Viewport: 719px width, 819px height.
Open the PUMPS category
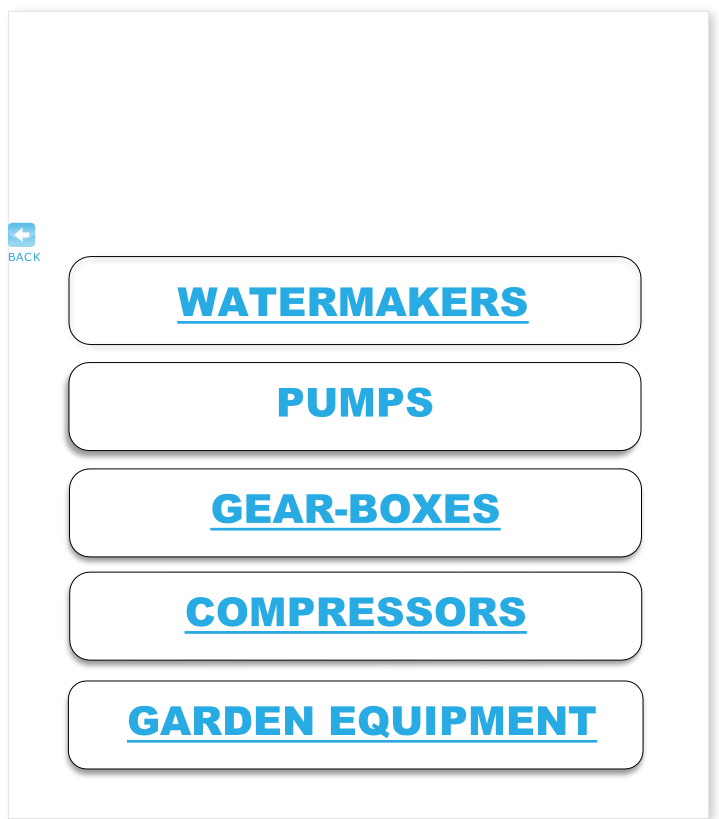click(x=355, y=403)
